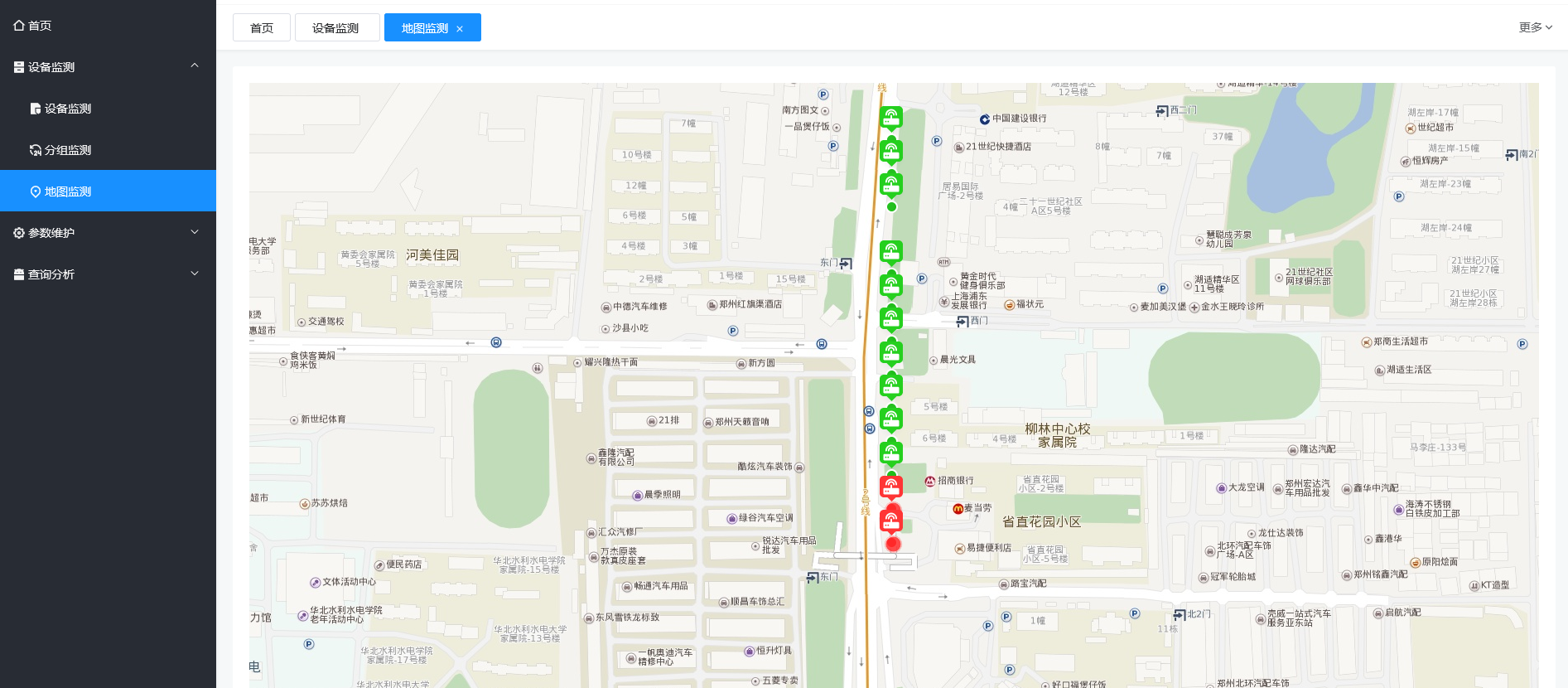Open the 更多 dropdown
1568x688 pixels.
(x=1535, y=27)
